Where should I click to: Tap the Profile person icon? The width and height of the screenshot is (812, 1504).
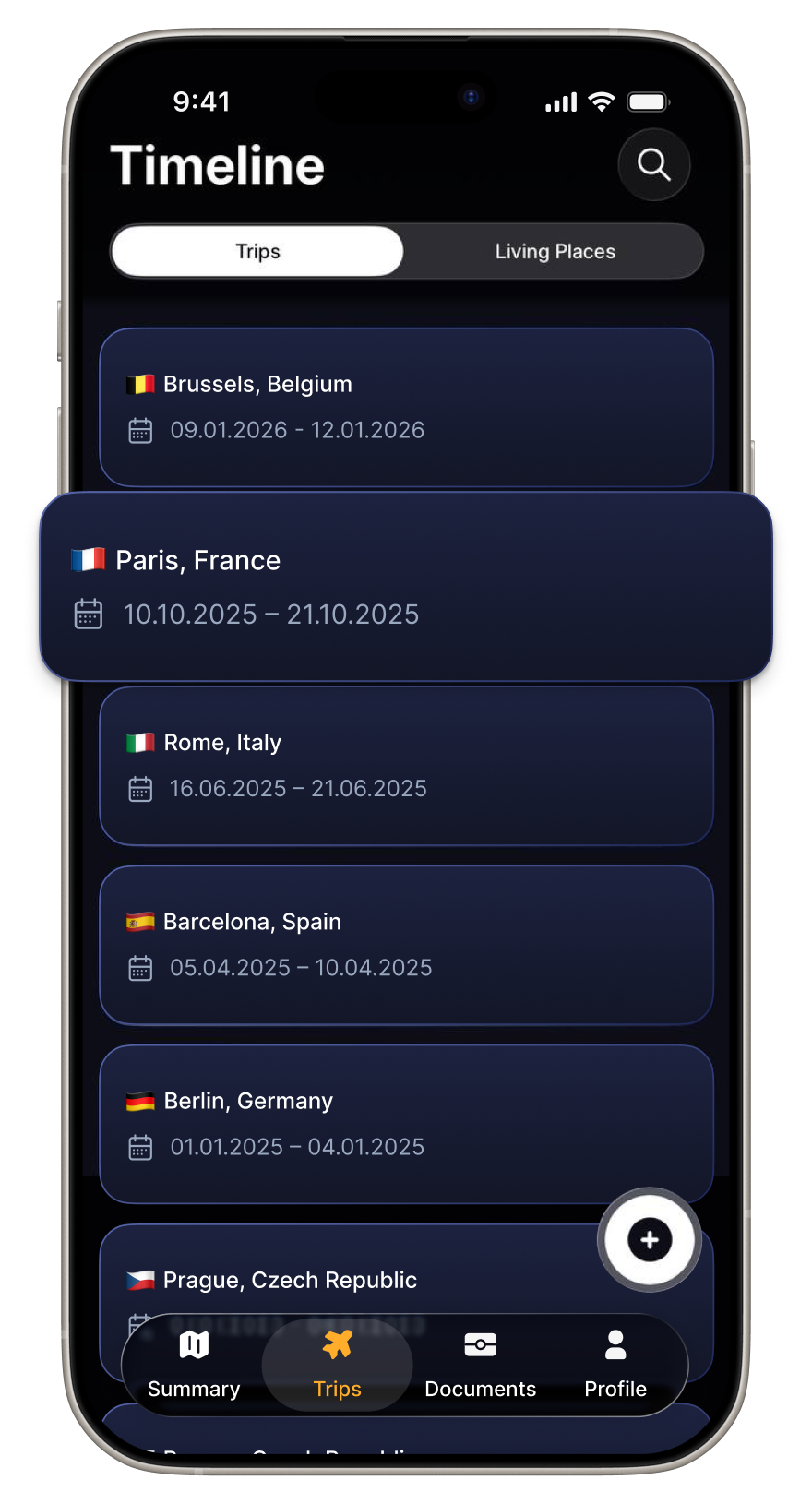(x=615, y=1345)
